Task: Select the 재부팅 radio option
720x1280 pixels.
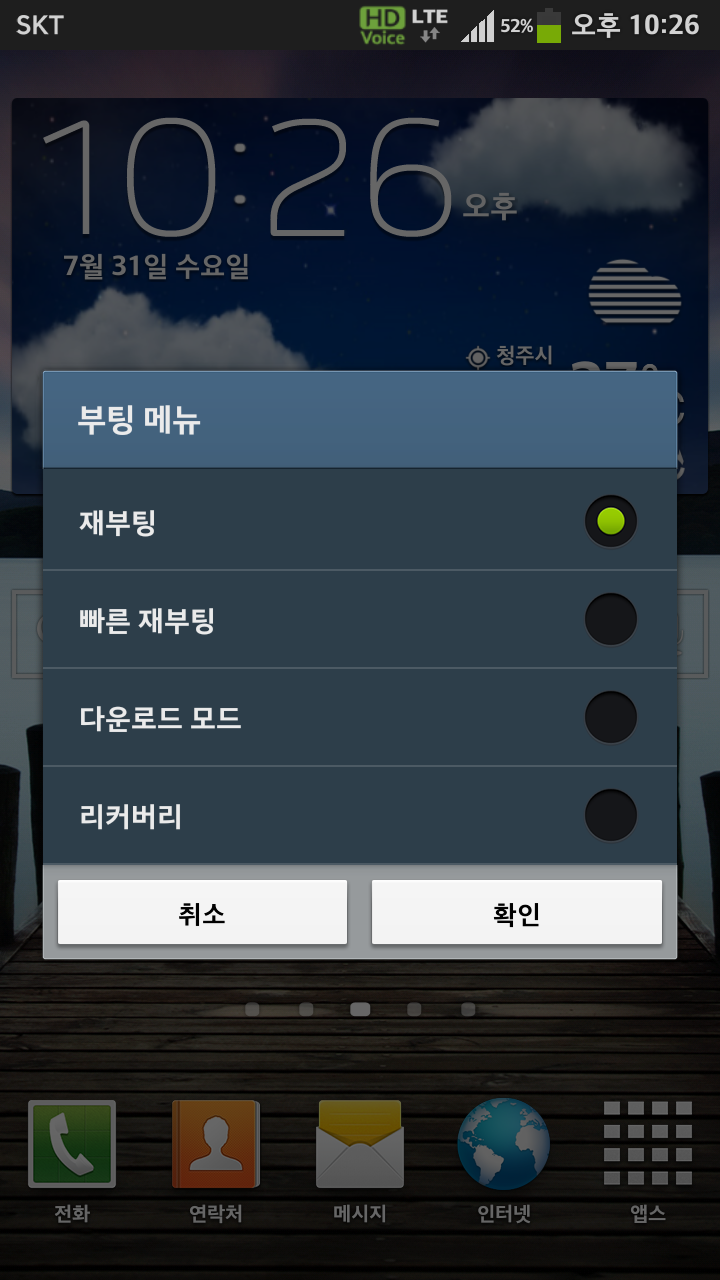Action: pos(610,521)
